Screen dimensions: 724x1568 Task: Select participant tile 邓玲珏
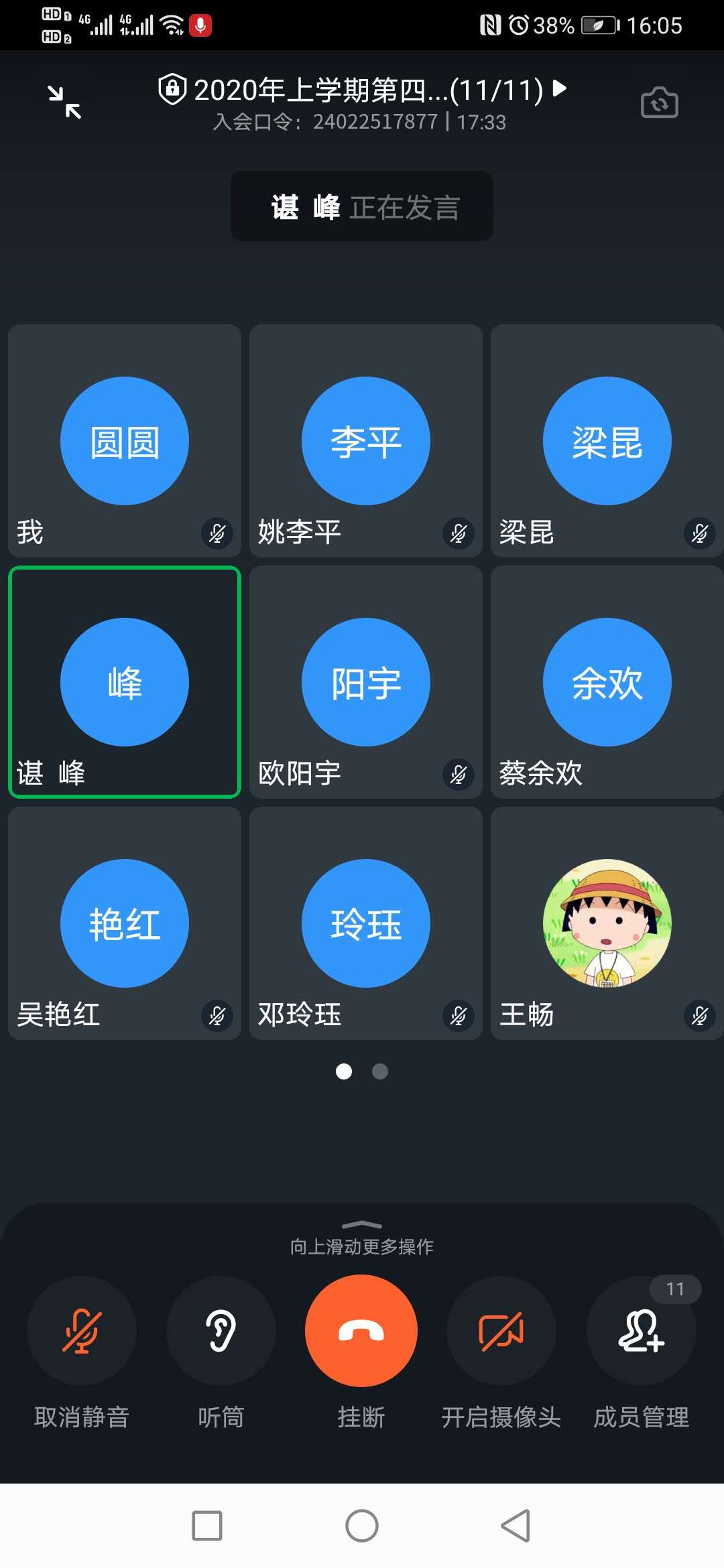[x=366, y=923]
